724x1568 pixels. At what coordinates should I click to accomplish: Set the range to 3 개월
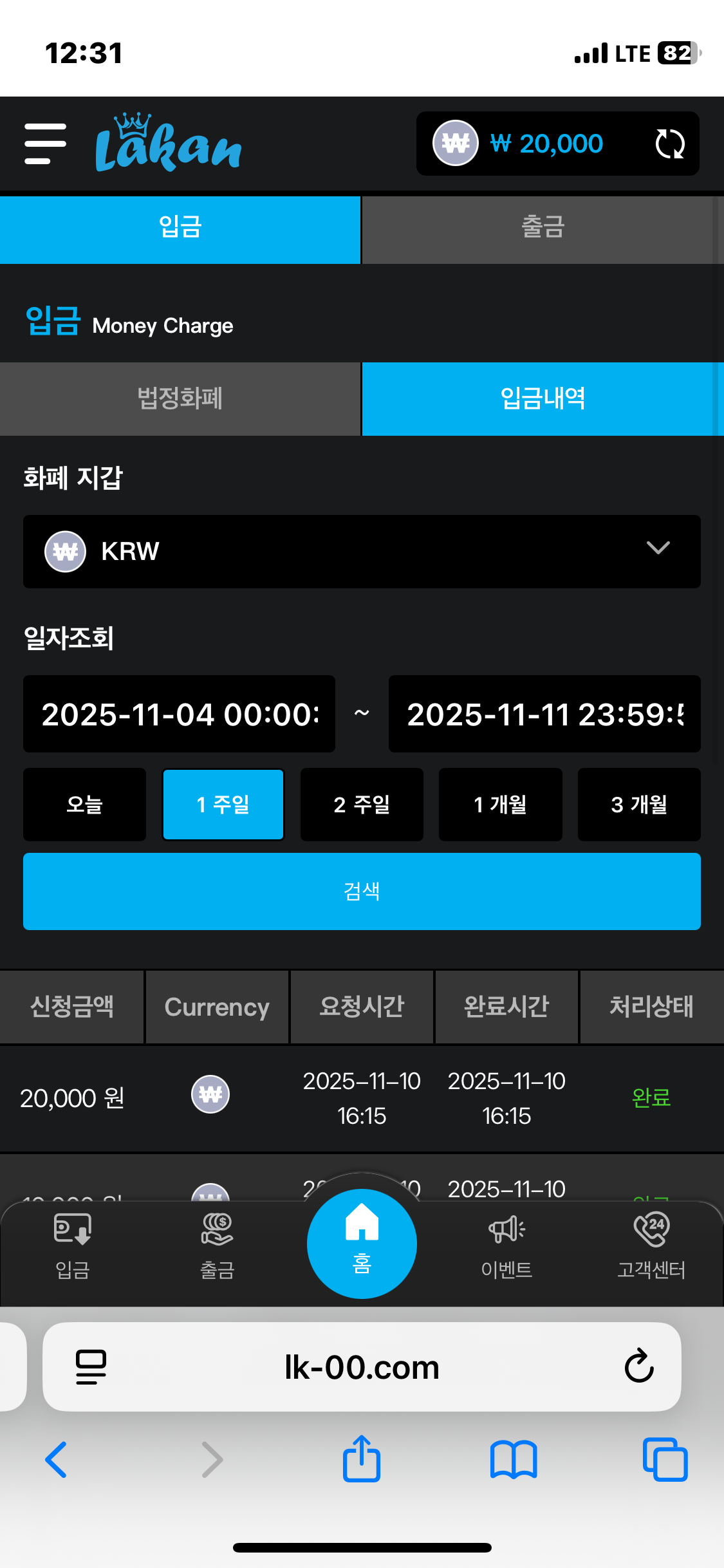click(639, 804)
